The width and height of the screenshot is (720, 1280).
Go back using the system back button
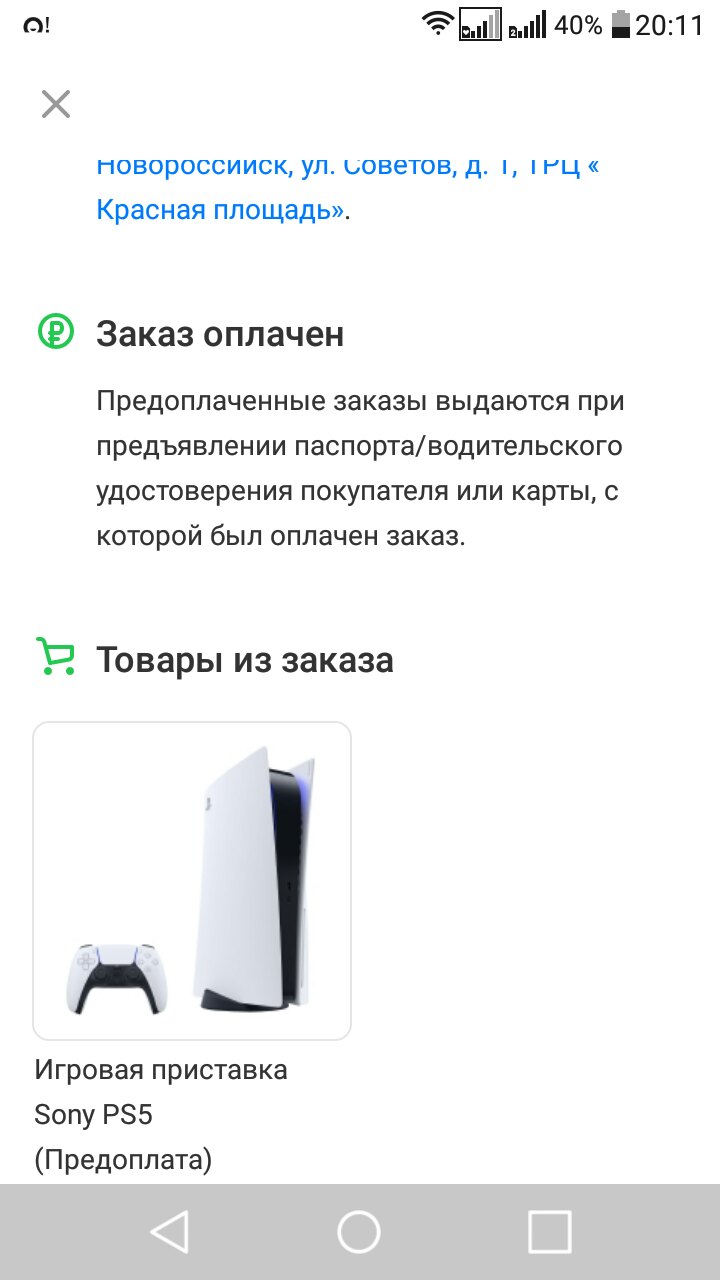tap(170, 1232)
